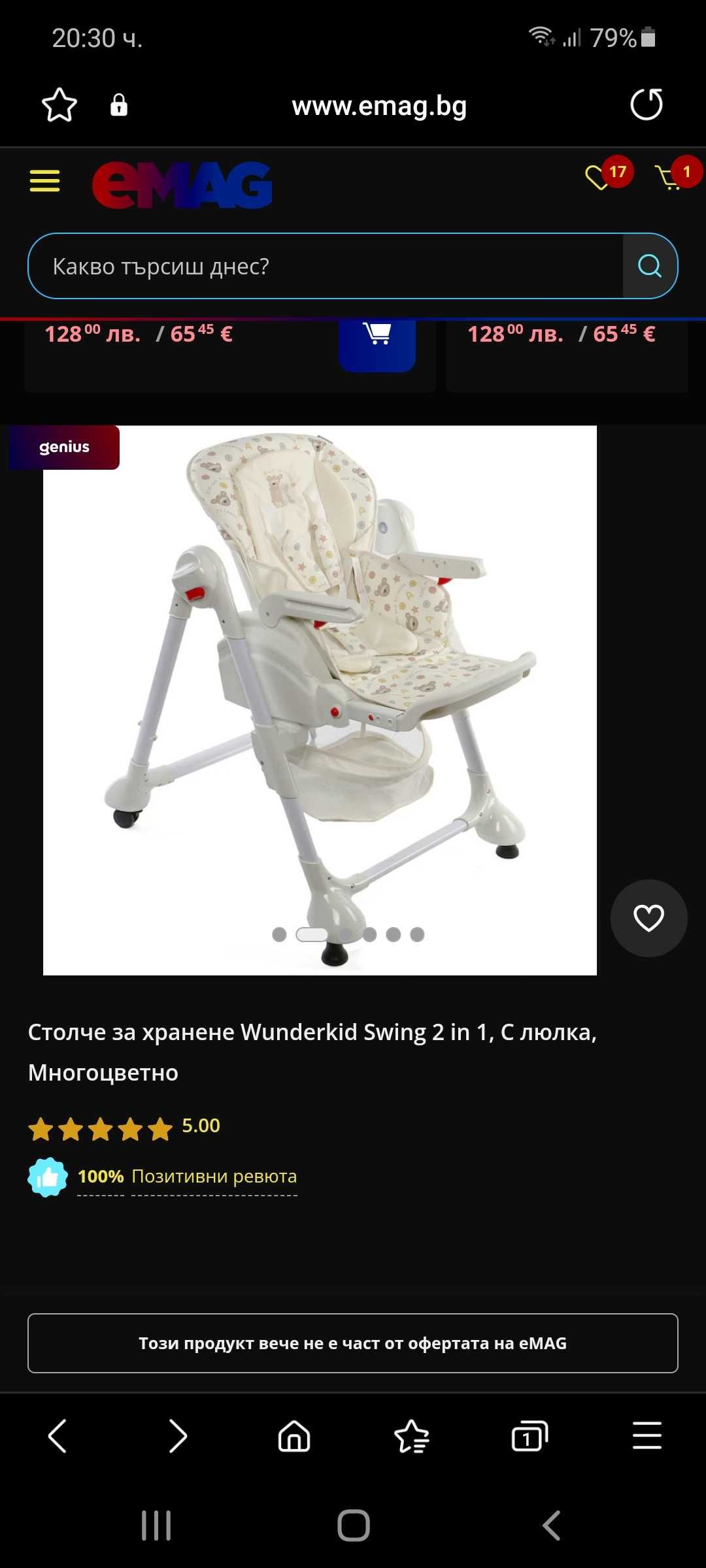Open the 100% Позитивни ревюта link

tap(187, 1176)
